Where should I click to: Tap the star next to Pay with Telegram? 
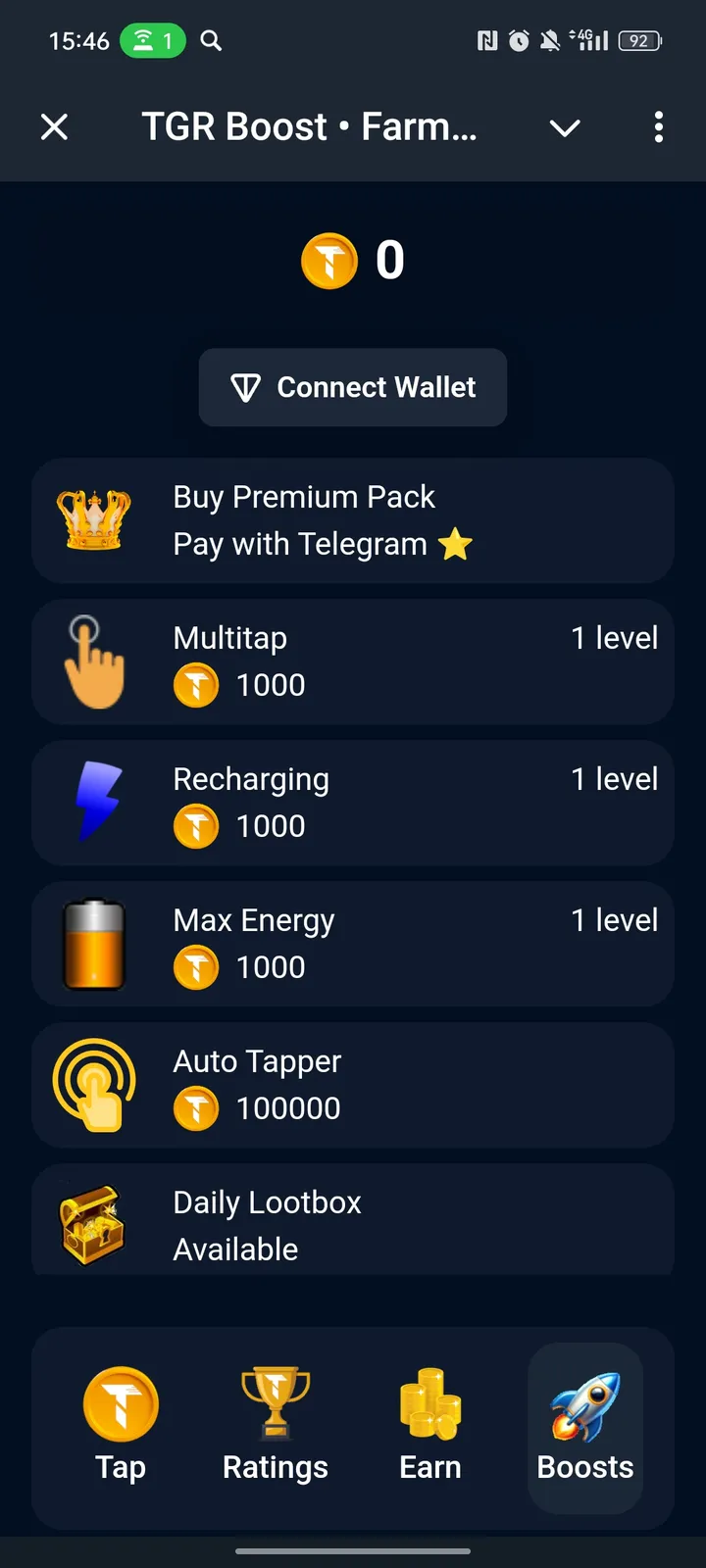454,544
